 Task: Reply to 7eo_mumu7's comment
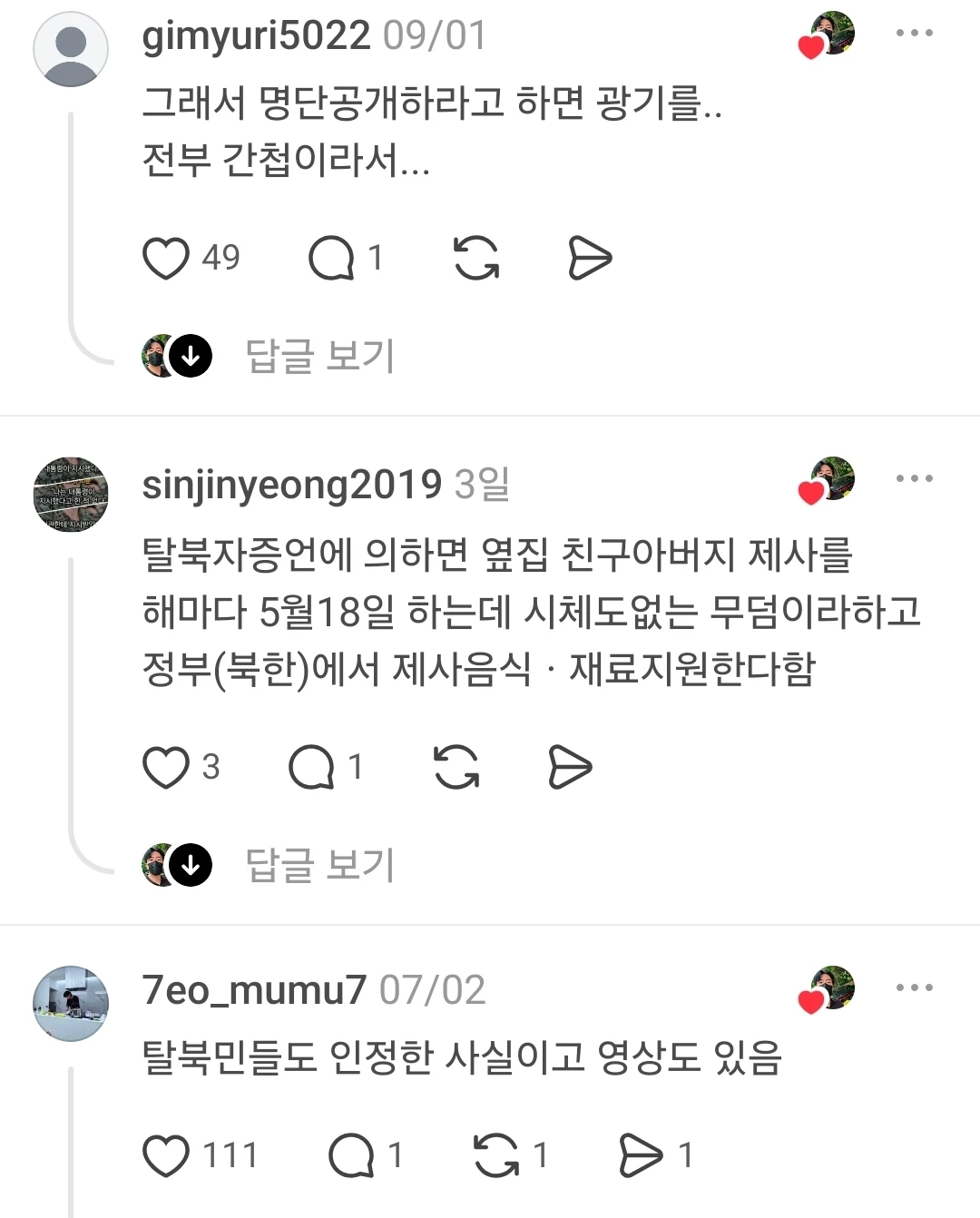click(x=351, y=1156)
